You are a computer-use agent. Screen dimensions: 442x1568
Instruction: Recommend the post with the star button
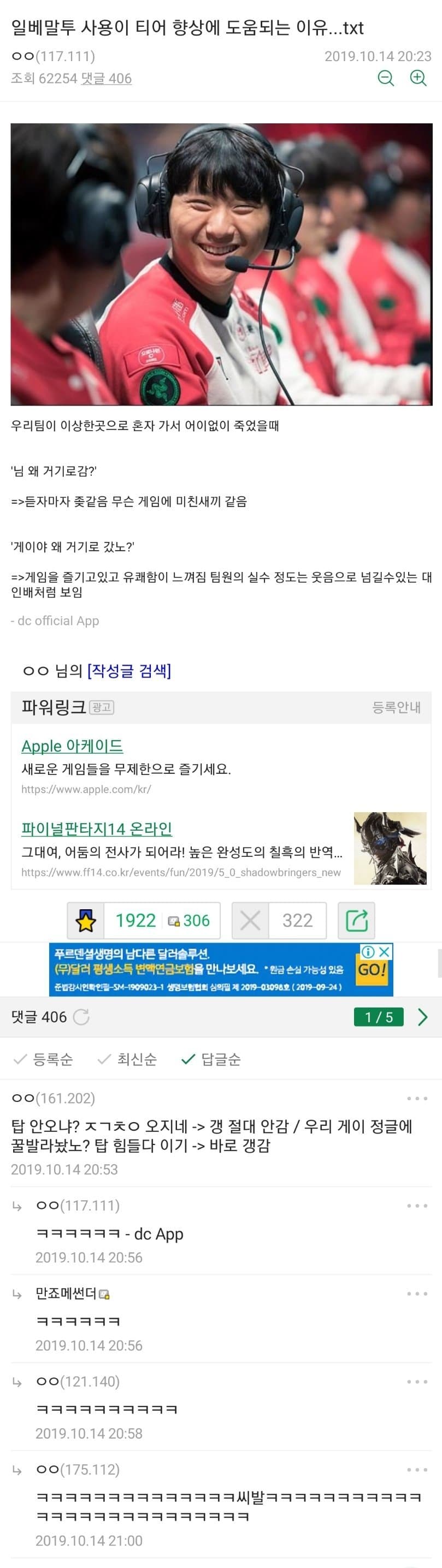tap(86, 920)
